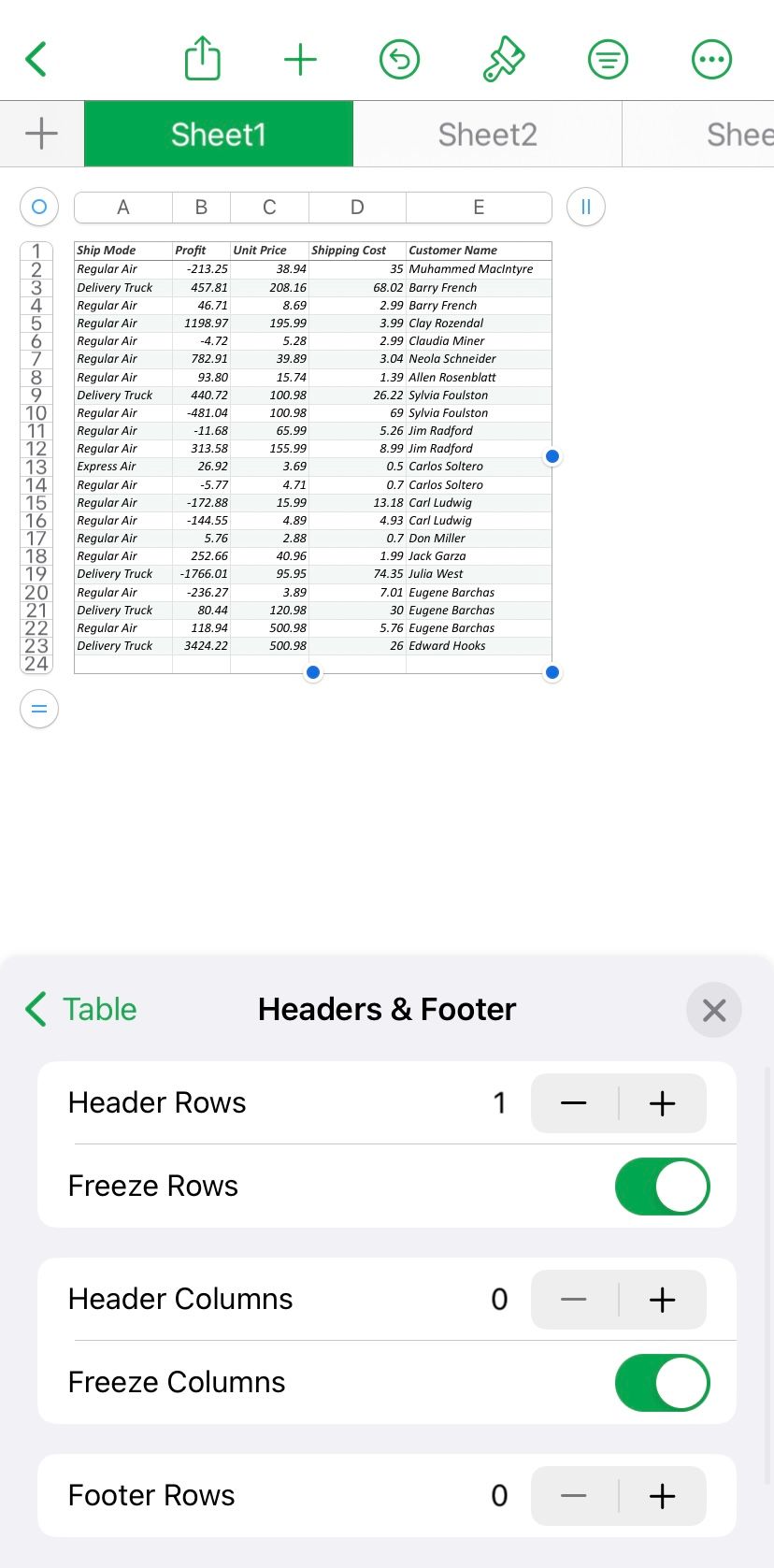Decrease Header Columns using the minus stepper
Screen dimensions: 774x1568
click(573, 1300)
